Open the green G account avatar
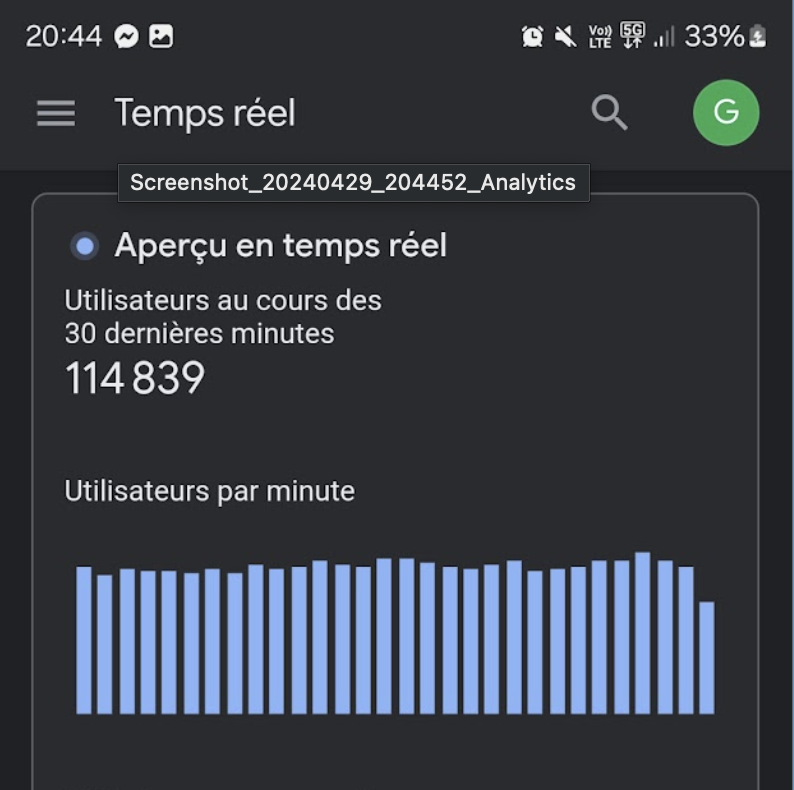This screenshot has width=794, height=790. coord(726,112)
